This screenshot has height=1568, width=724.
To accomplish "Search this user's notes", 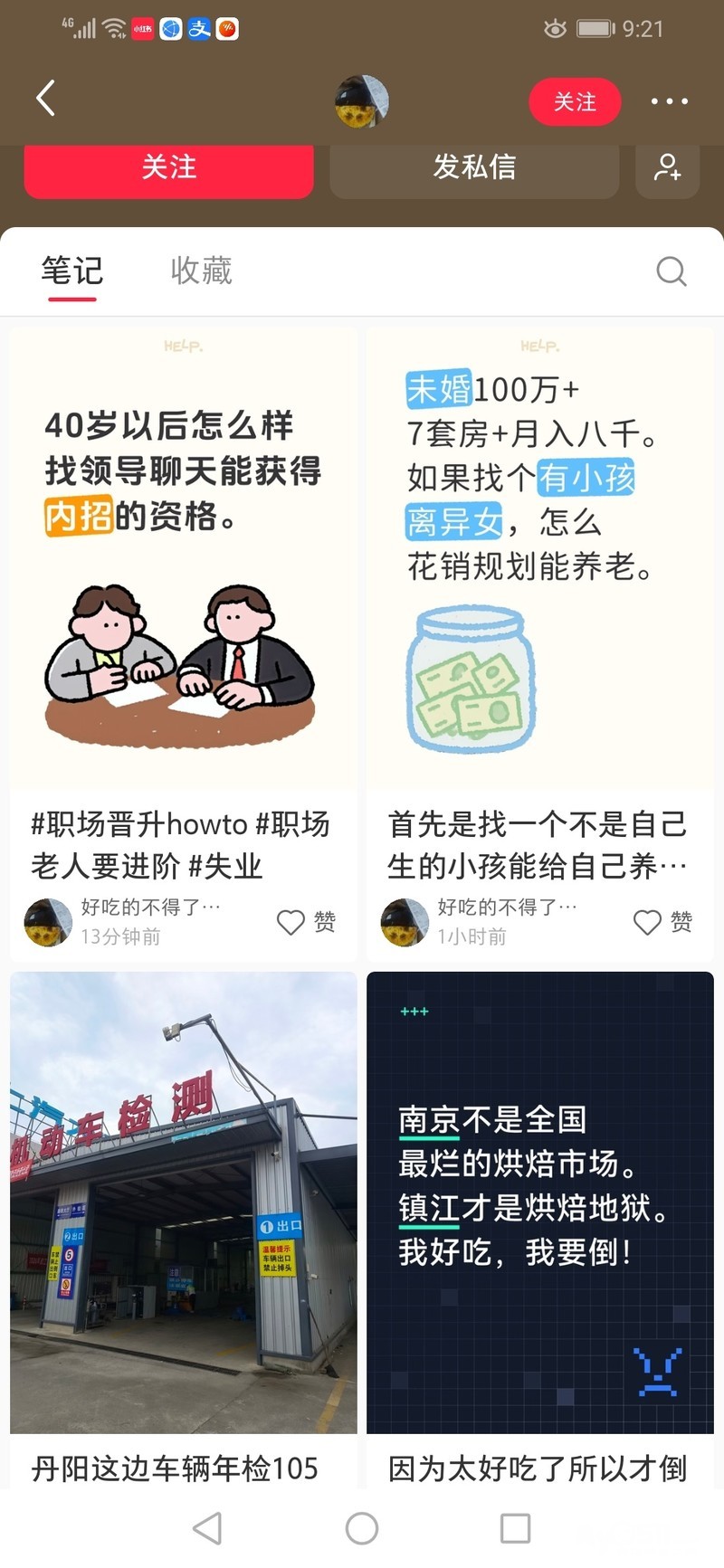I will click(671, 271).
